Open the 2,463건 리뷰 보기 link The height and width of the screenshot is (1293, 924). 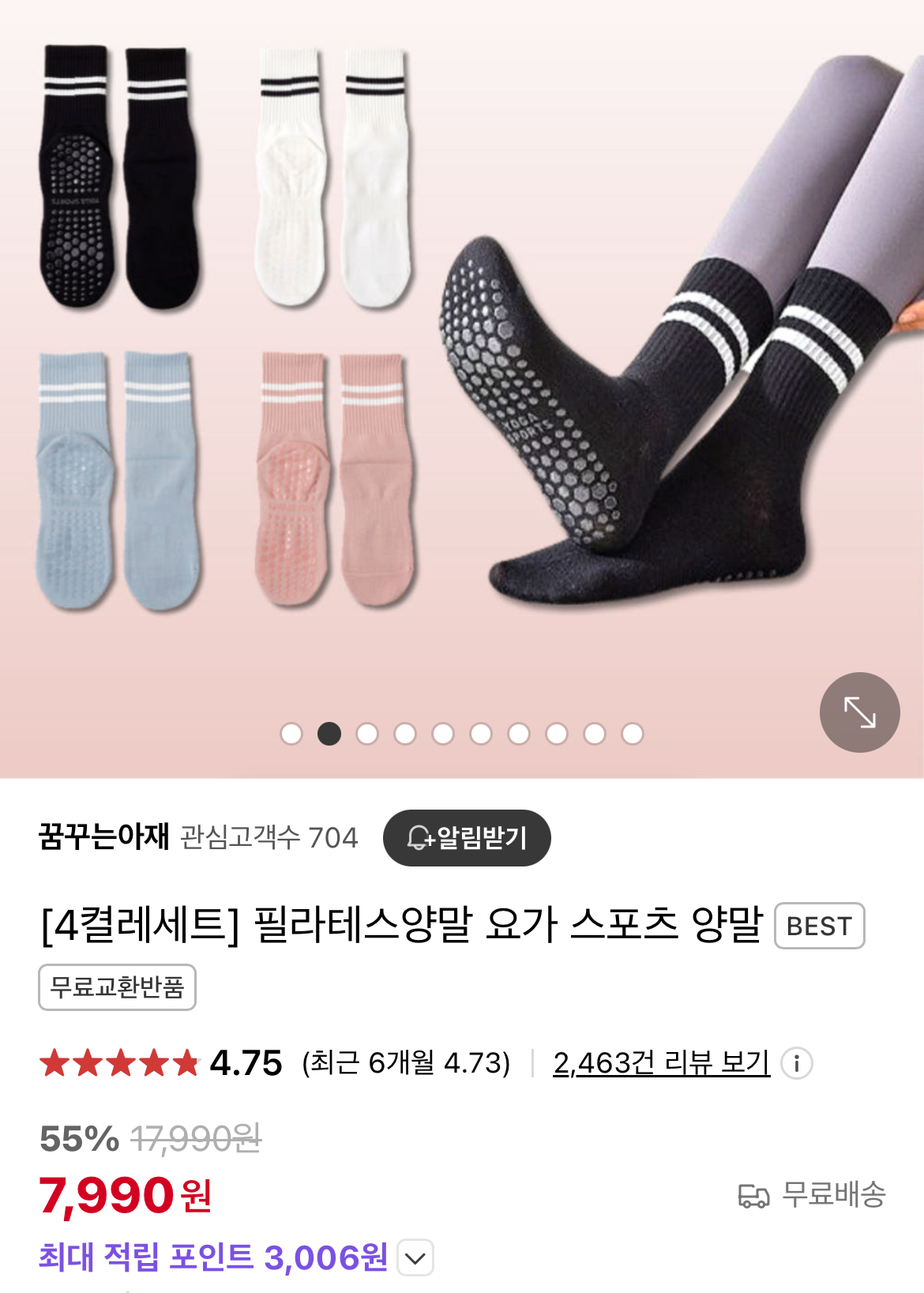661,1062
